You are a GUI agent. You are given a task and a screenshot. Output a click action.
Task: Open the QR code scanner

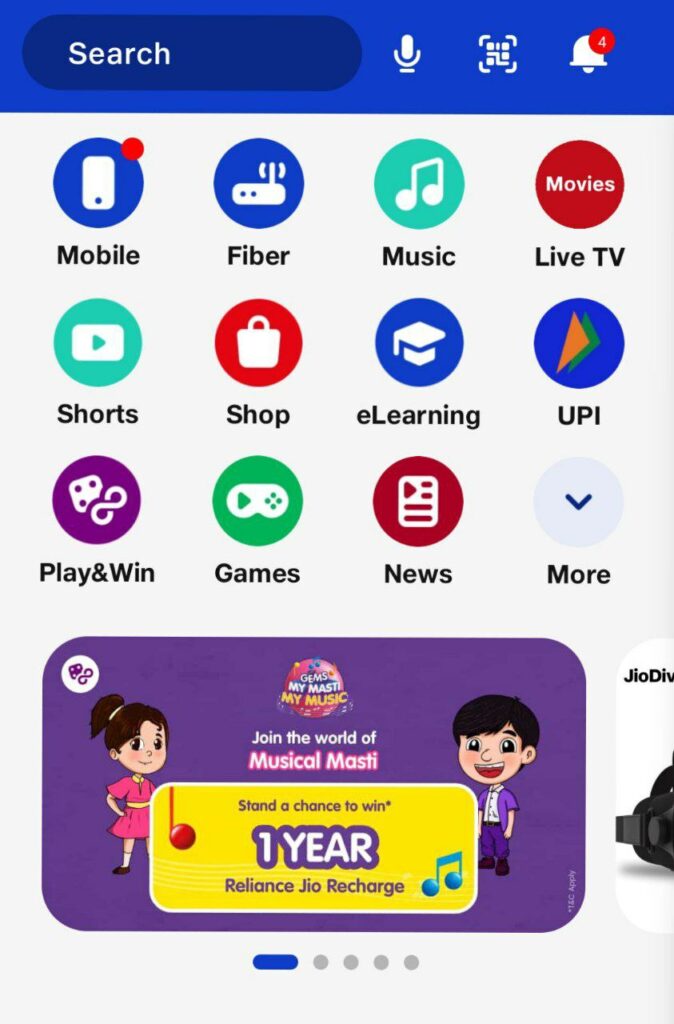point(498,54)
